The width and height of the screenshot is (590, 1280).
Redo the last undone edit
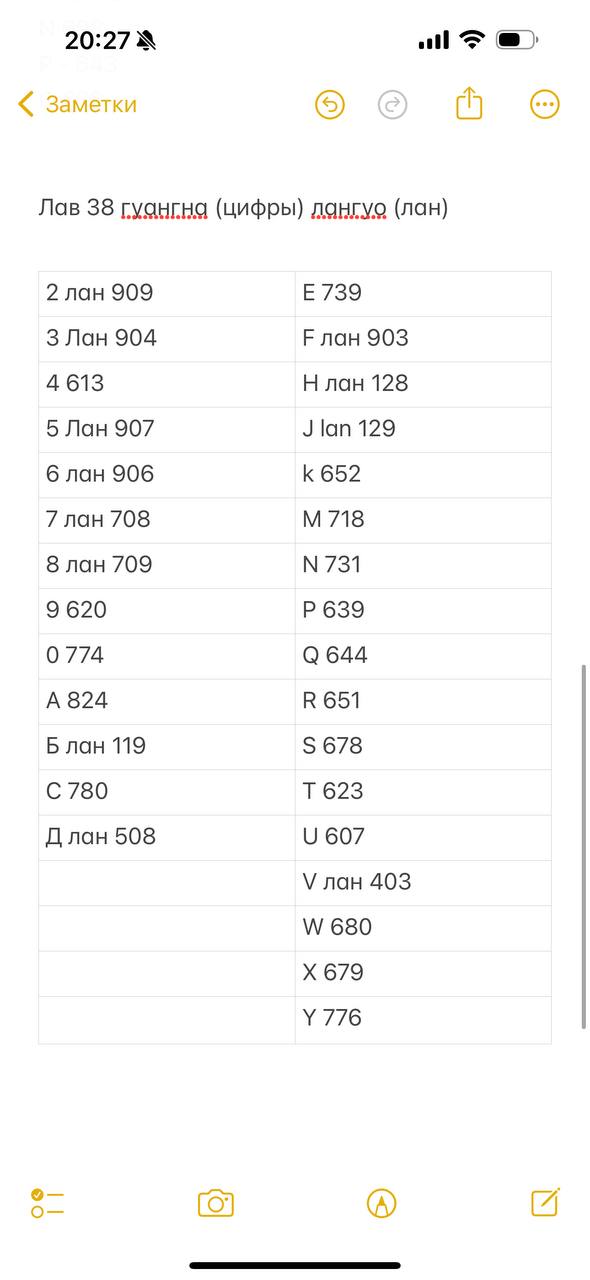(393, 104)
